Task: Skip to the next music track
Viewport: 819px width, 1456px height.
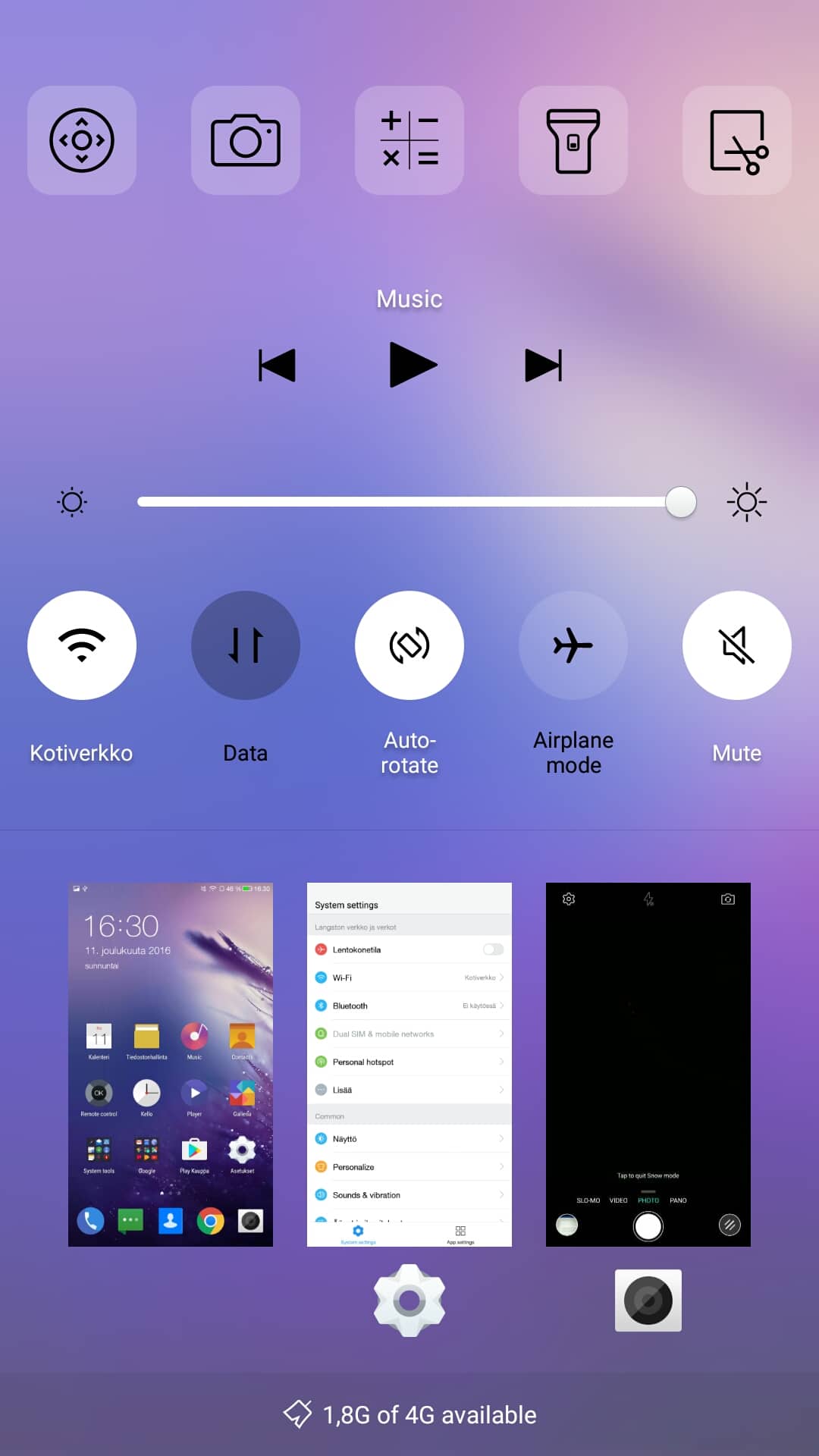Action: point(543,366)
